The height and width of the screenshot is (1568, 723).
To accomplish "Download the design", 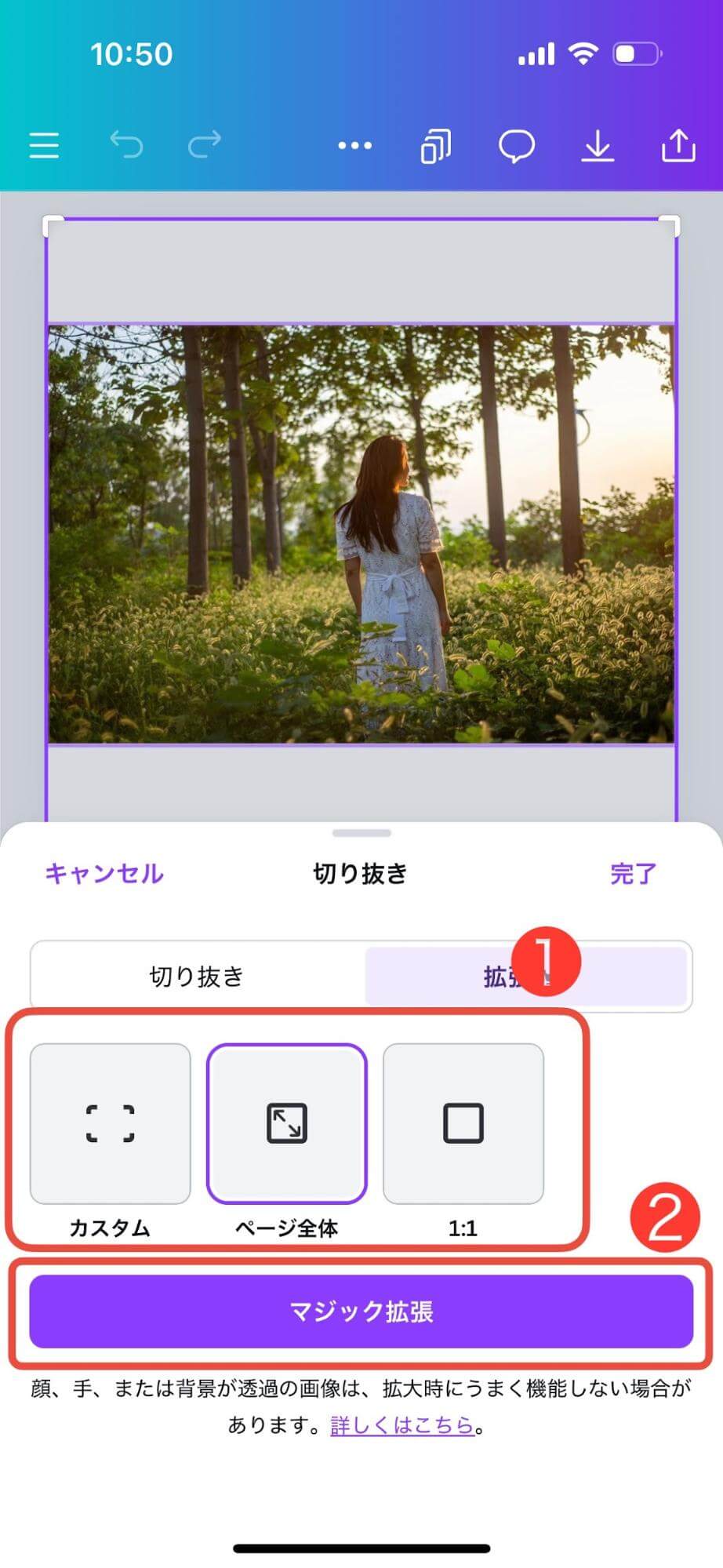I will tap(598, 146).
